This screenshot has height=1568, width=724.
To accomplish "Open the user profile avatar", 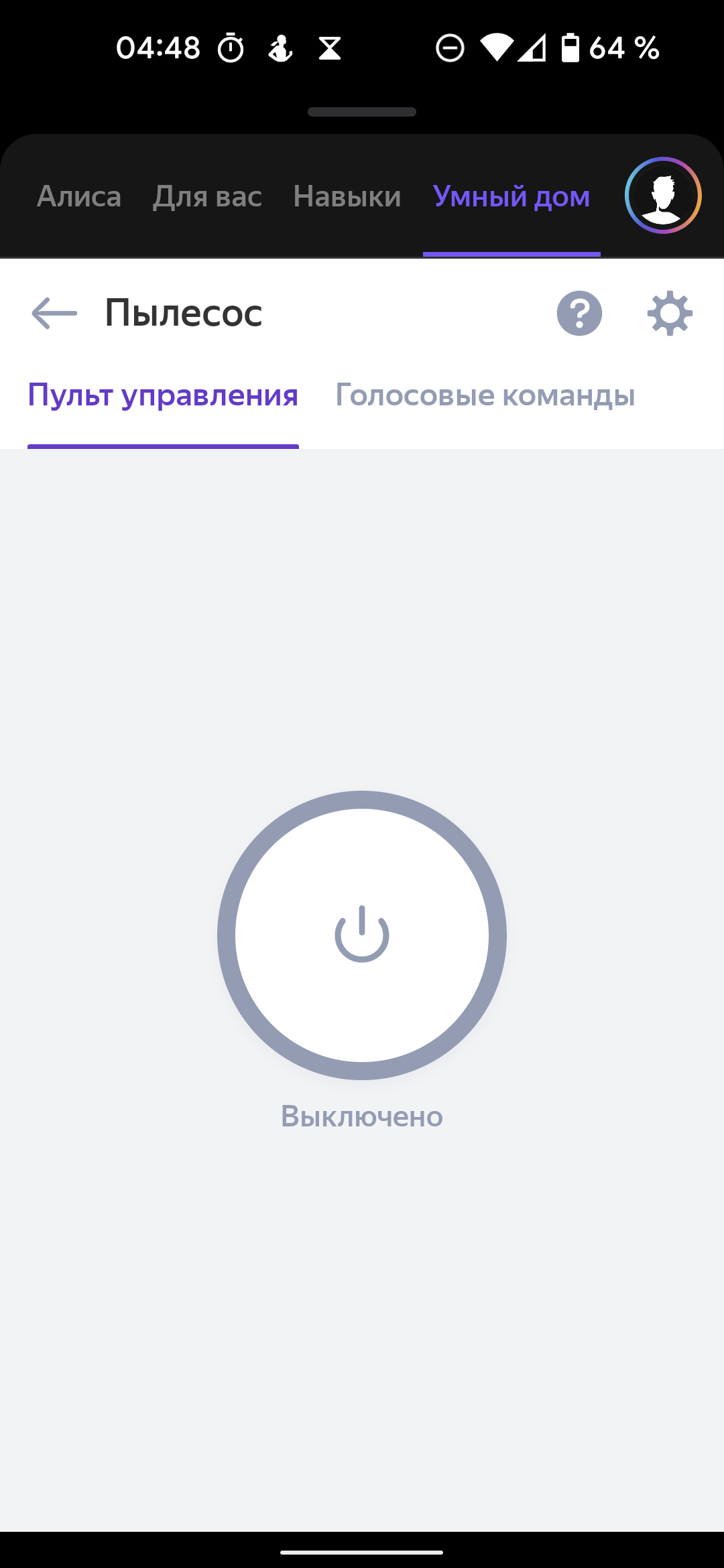I will point(663,195).
